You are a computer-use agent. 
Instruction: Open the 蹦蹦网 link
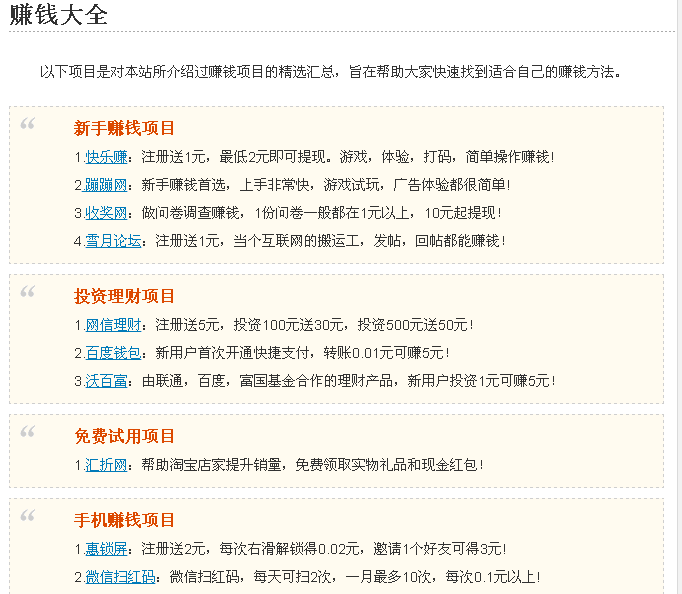[x=106, y=185]
